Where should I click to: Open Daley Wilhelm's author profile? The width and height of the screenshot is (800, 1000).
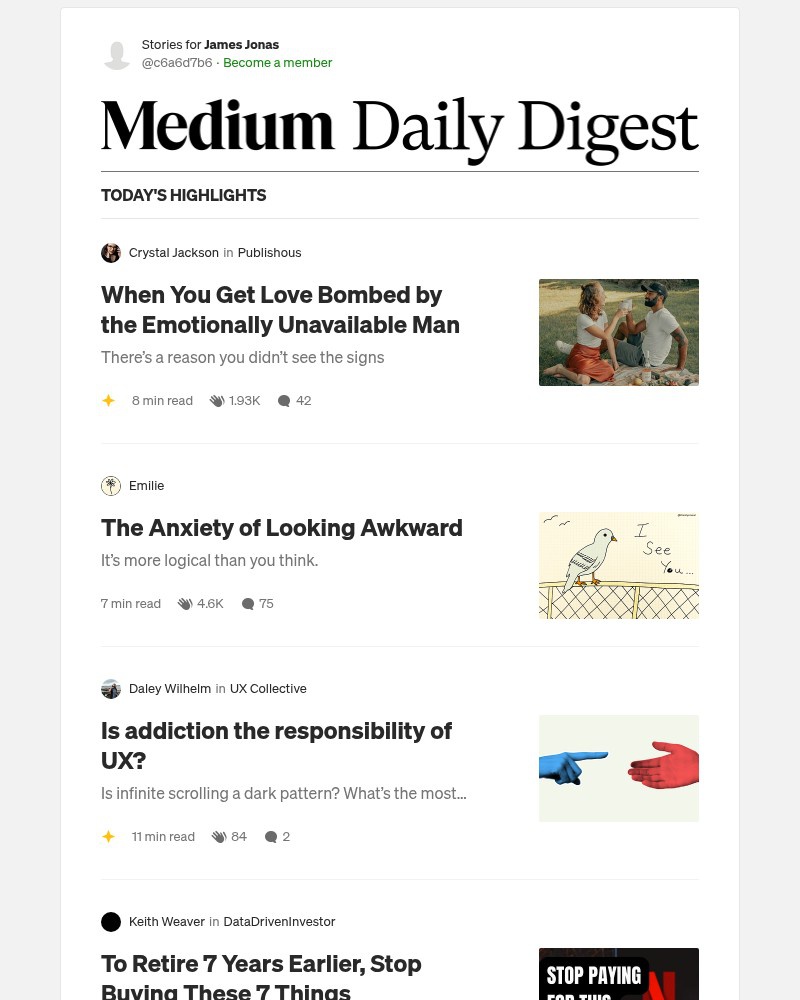(169, 689)
